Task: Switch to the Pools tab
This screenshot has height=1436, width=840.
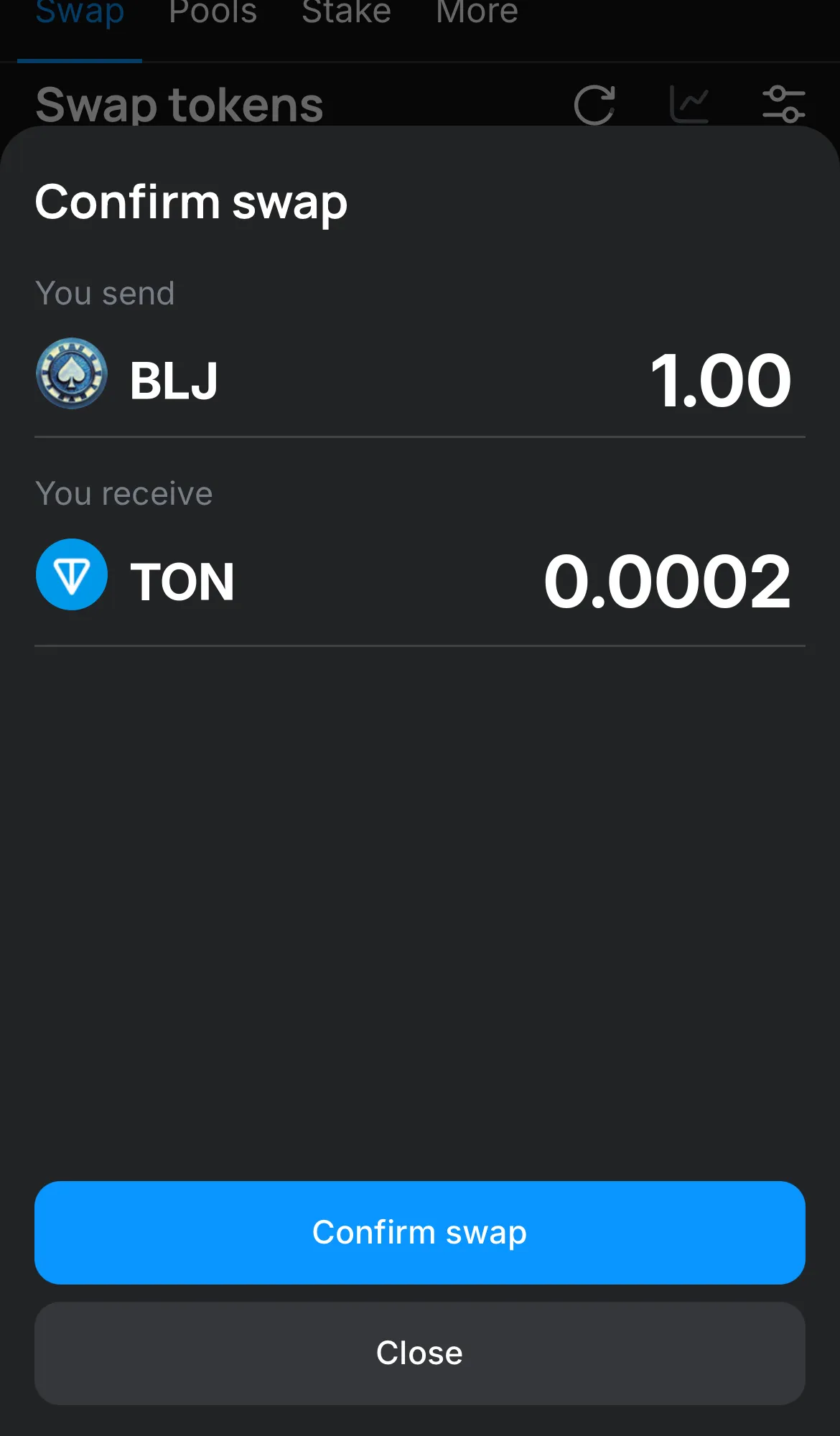Action: point(213,13)
